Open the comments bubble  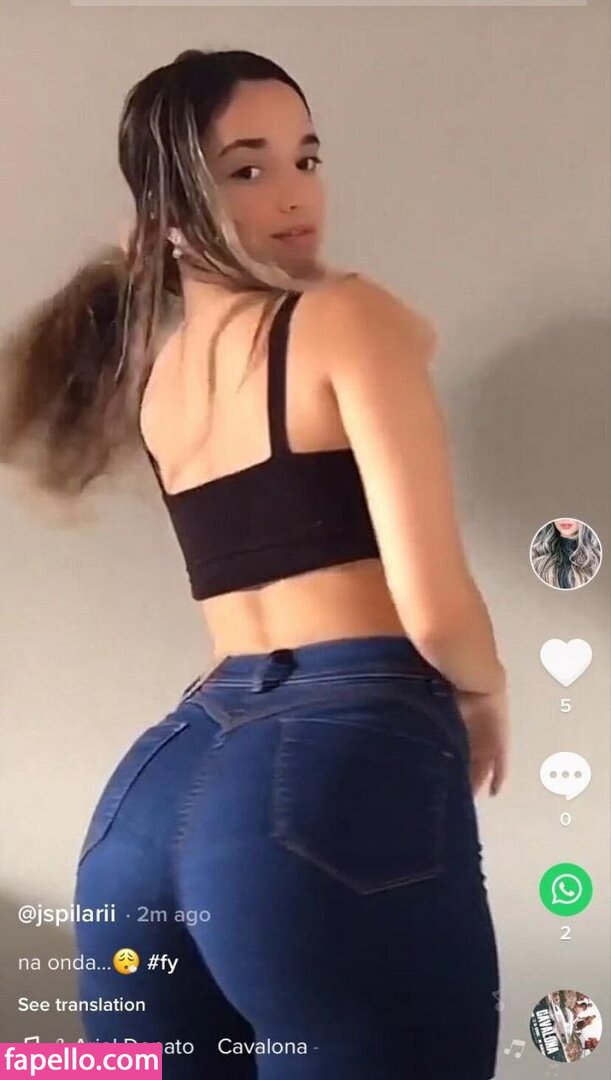565,776
